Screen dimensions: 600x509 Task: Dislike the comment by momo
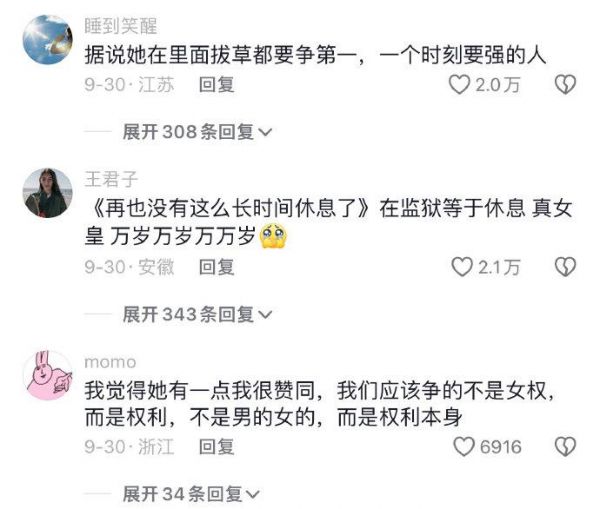point(565,447)
